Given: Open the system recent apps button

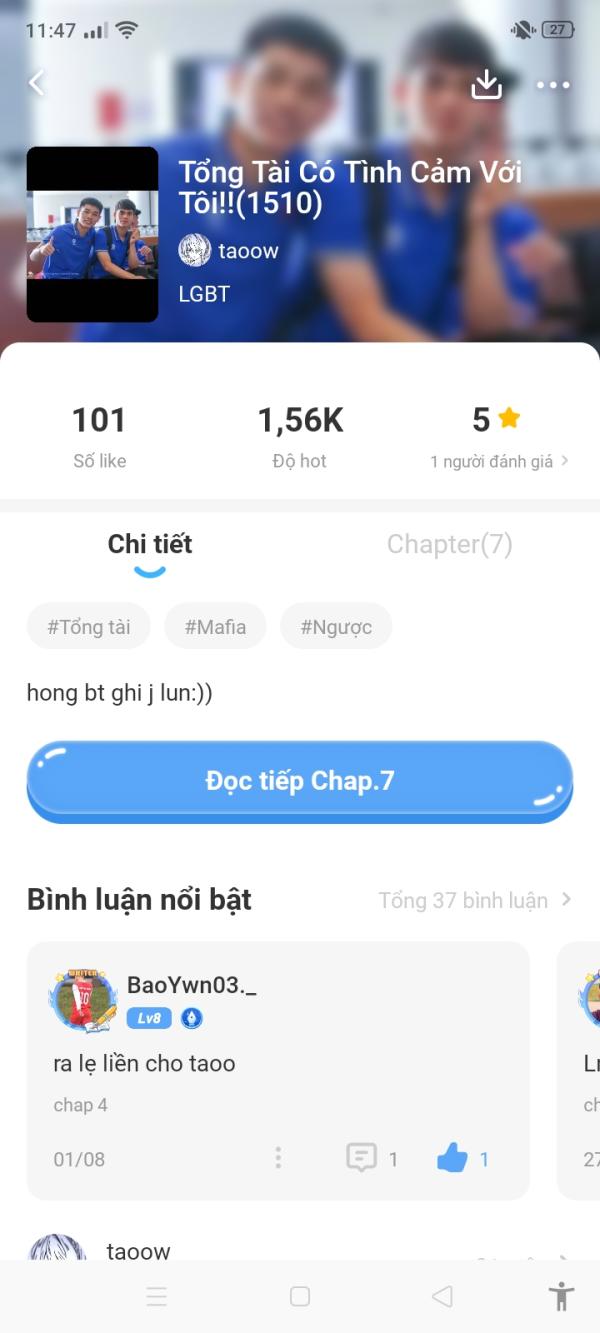Looking at the screenshot, I should [157, 1297].
